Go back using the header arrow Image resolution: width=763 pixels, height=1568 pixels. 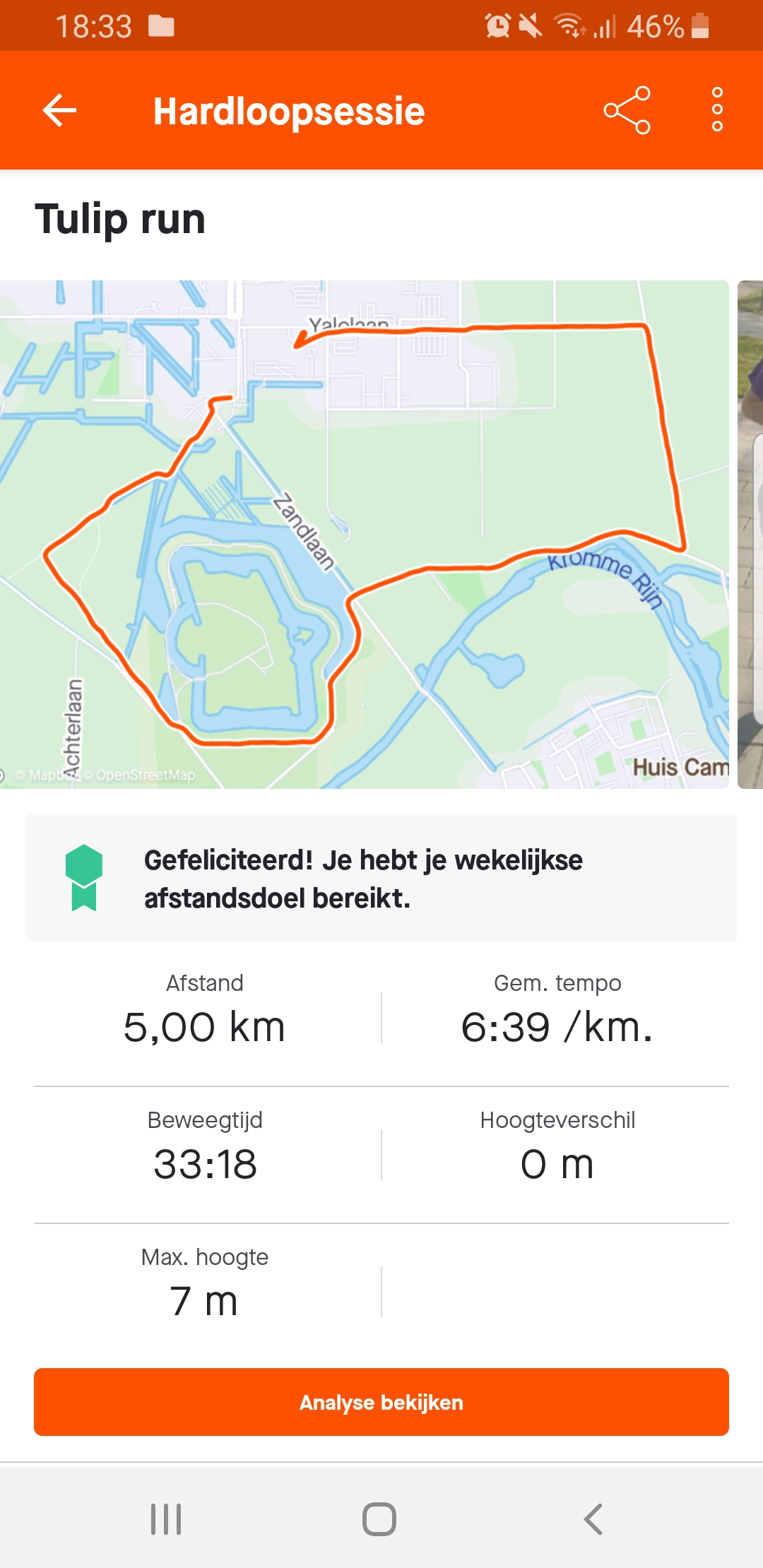[x=59, y=111]
